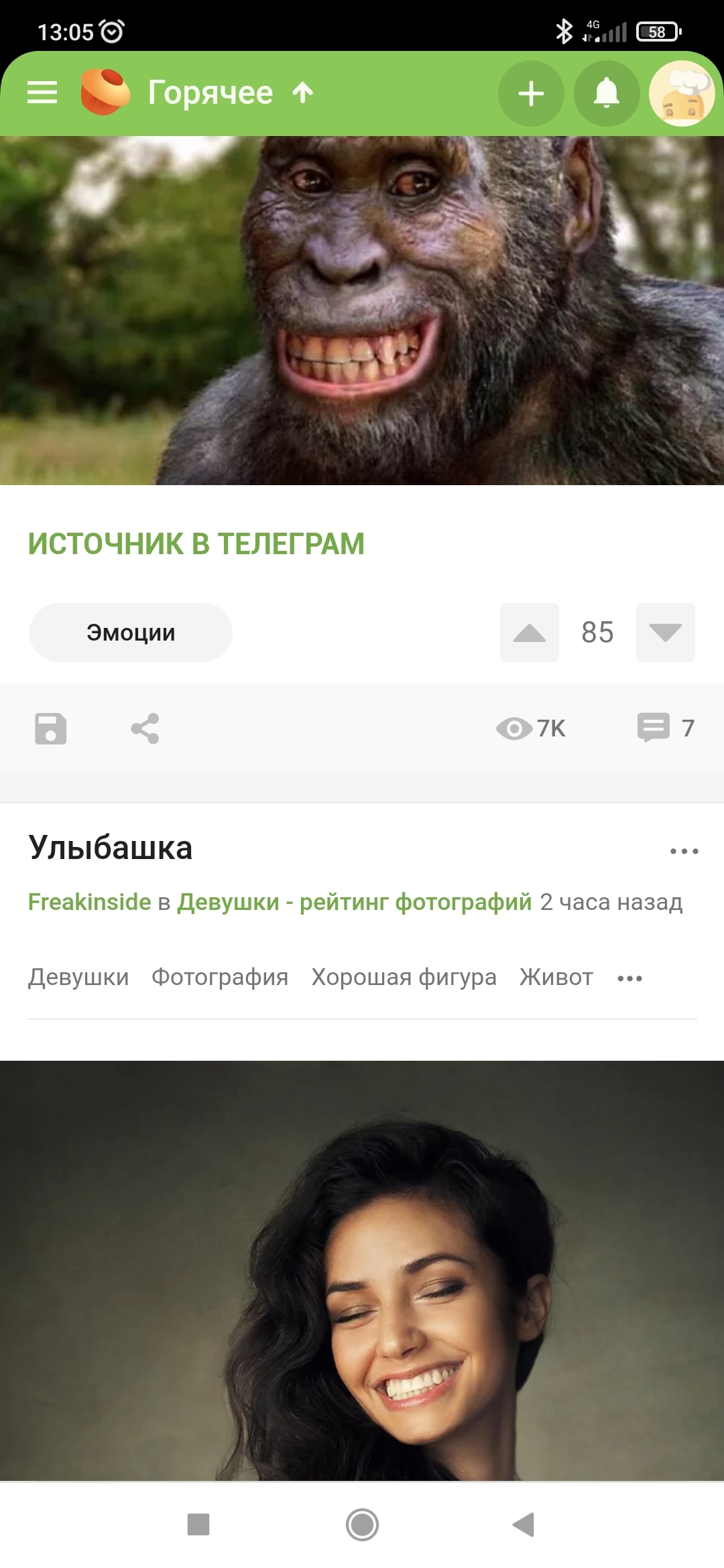
Task: Open the Горячее feed selector
Action: (x=211, y=92)
